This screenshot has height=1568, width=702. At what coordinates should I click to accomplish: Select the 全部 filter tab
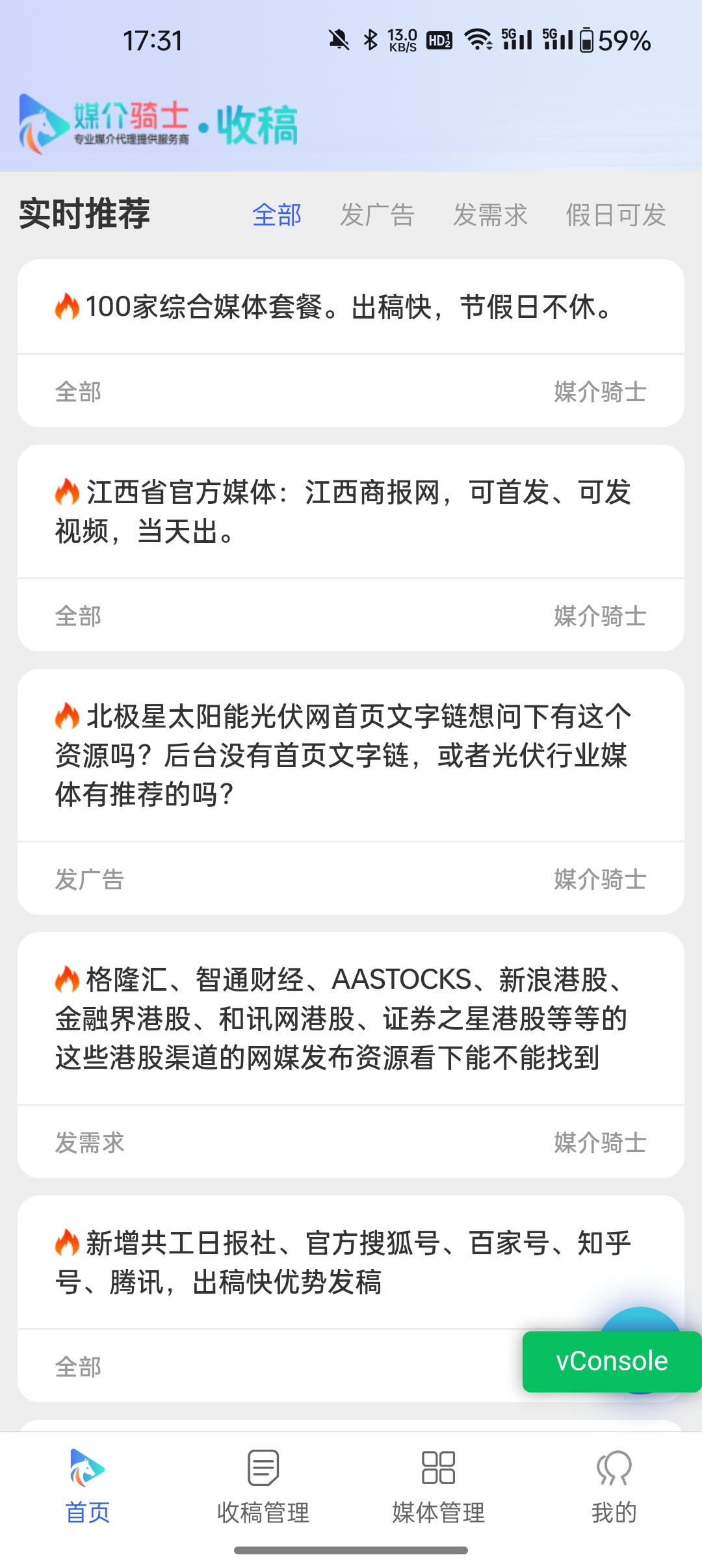pos(277,215)
